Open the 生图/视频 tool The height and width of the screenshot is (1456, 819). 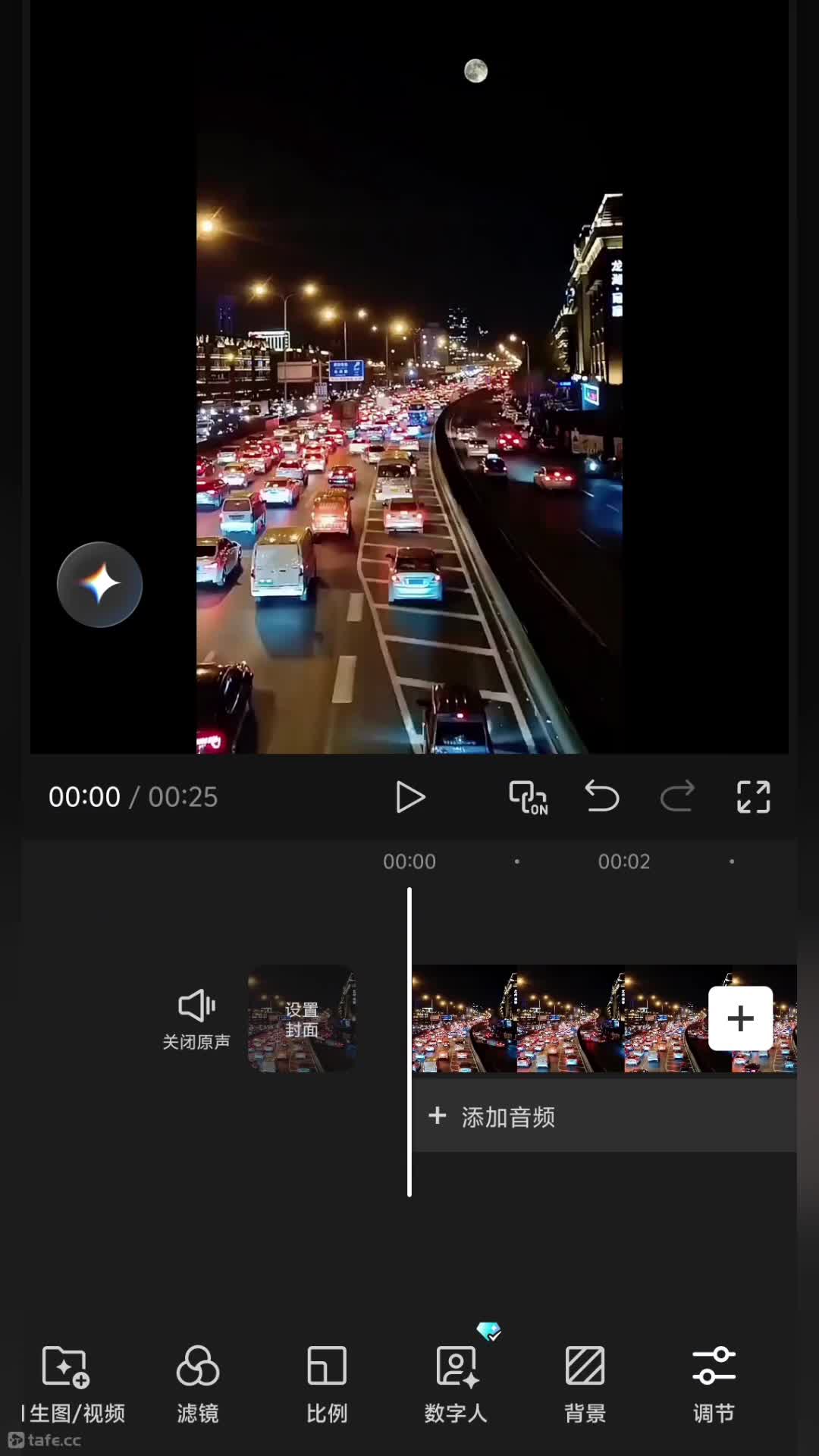(x=73, y=1385)
